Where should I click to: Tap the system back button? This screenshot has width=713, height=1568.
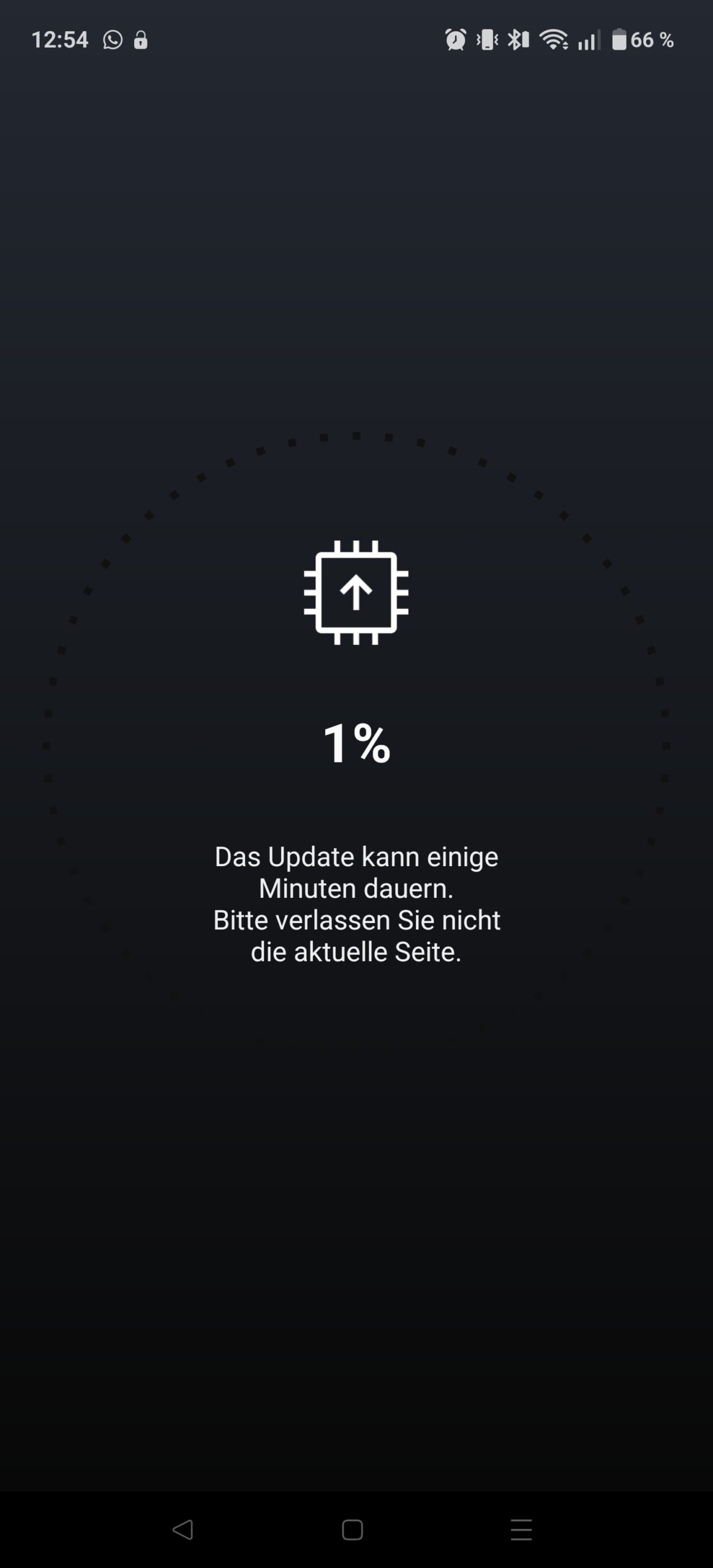click(x=183, y=1529)
